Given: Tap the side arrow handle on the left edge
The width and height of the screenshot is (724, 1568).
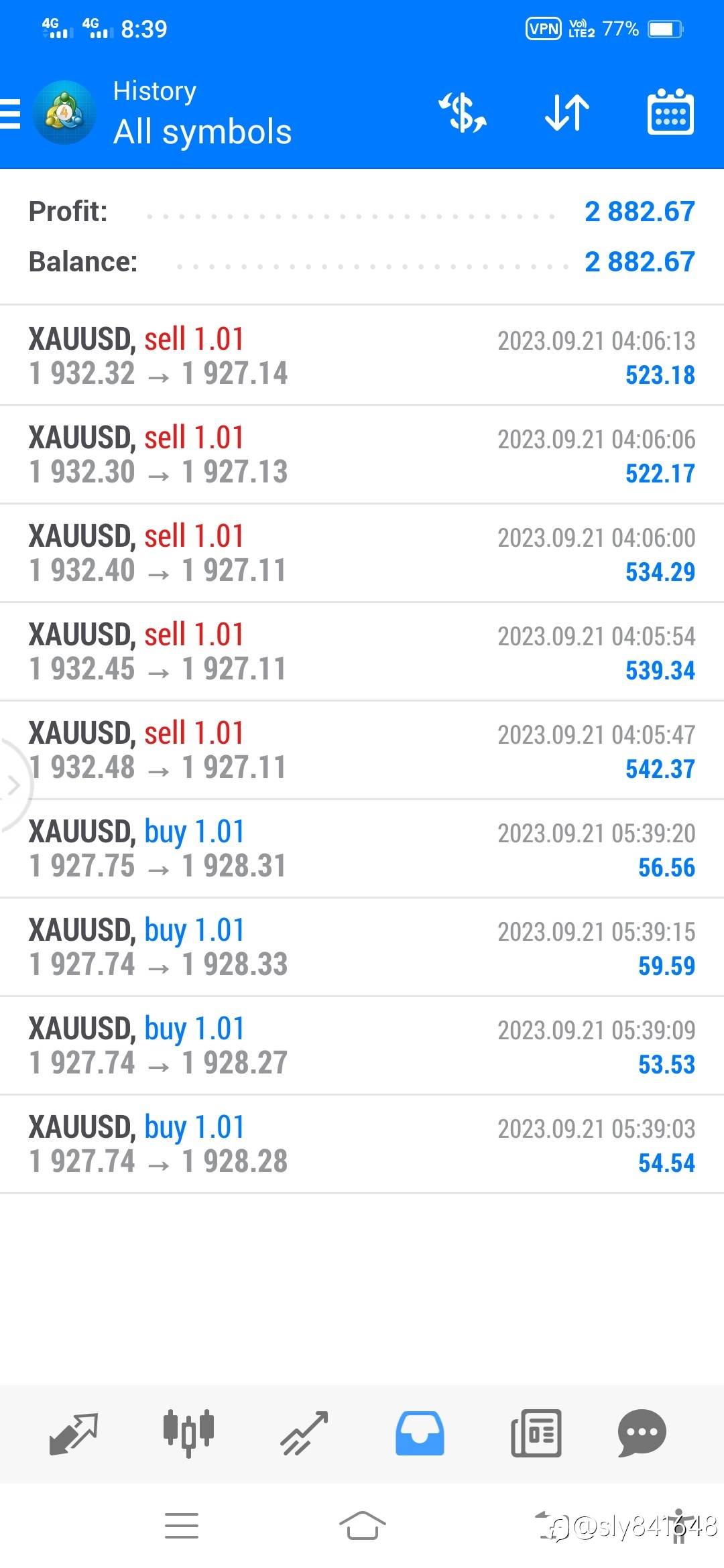Looking at the screenshot, I should coord(13,785).
